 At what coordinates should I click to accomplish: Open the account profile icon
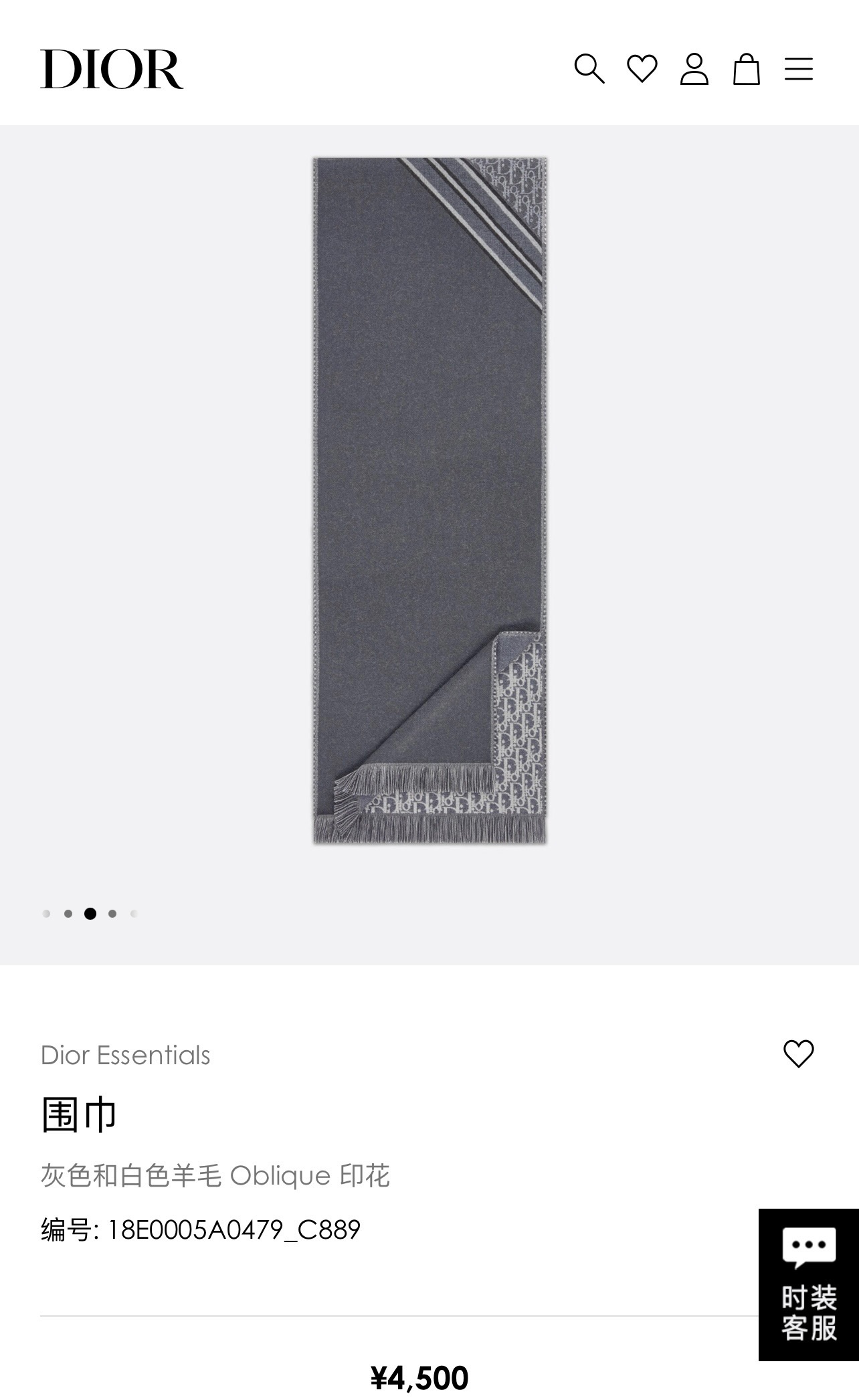[x=694, y=69]
